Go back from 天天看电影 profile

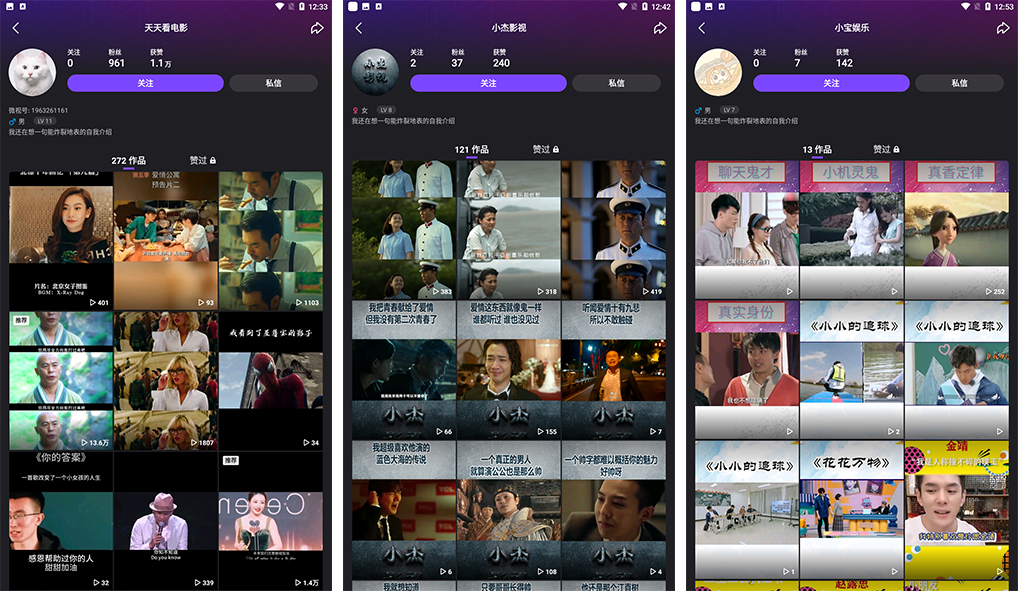pos(15,28)
